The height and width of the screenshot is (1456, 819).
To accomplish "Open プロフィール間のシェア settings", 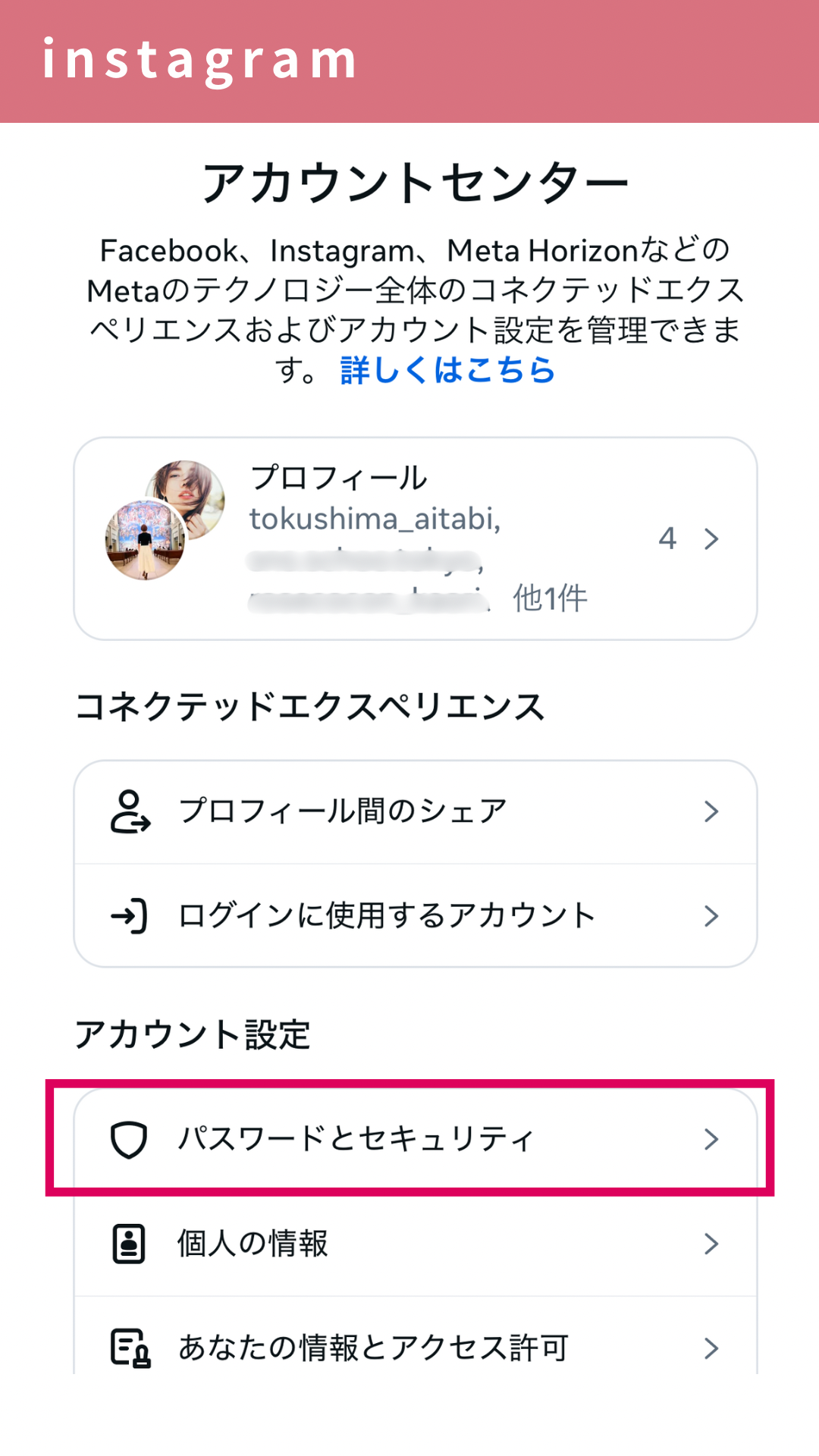I will tap(415, 811).
